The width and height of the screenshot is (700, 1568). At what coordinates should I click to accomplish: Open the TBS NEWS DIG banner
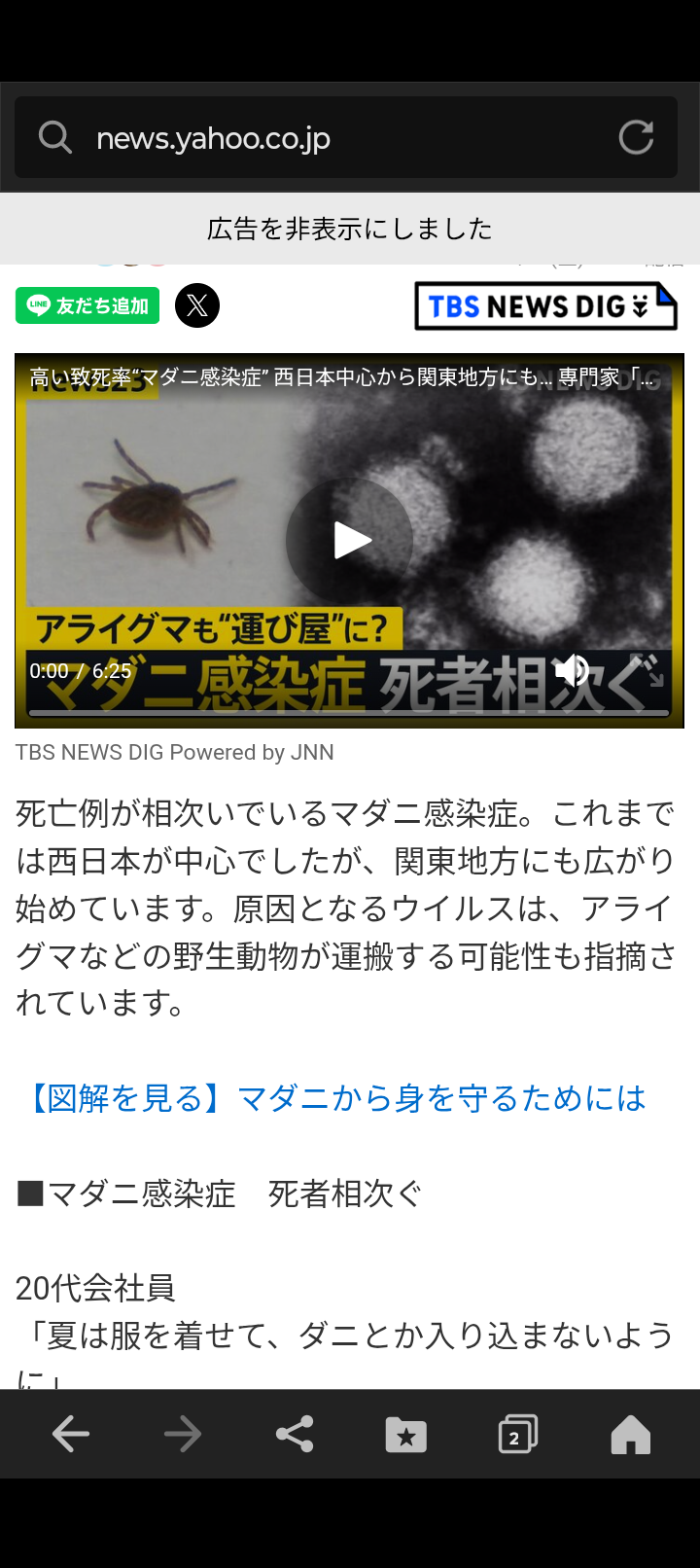(545, 306)
